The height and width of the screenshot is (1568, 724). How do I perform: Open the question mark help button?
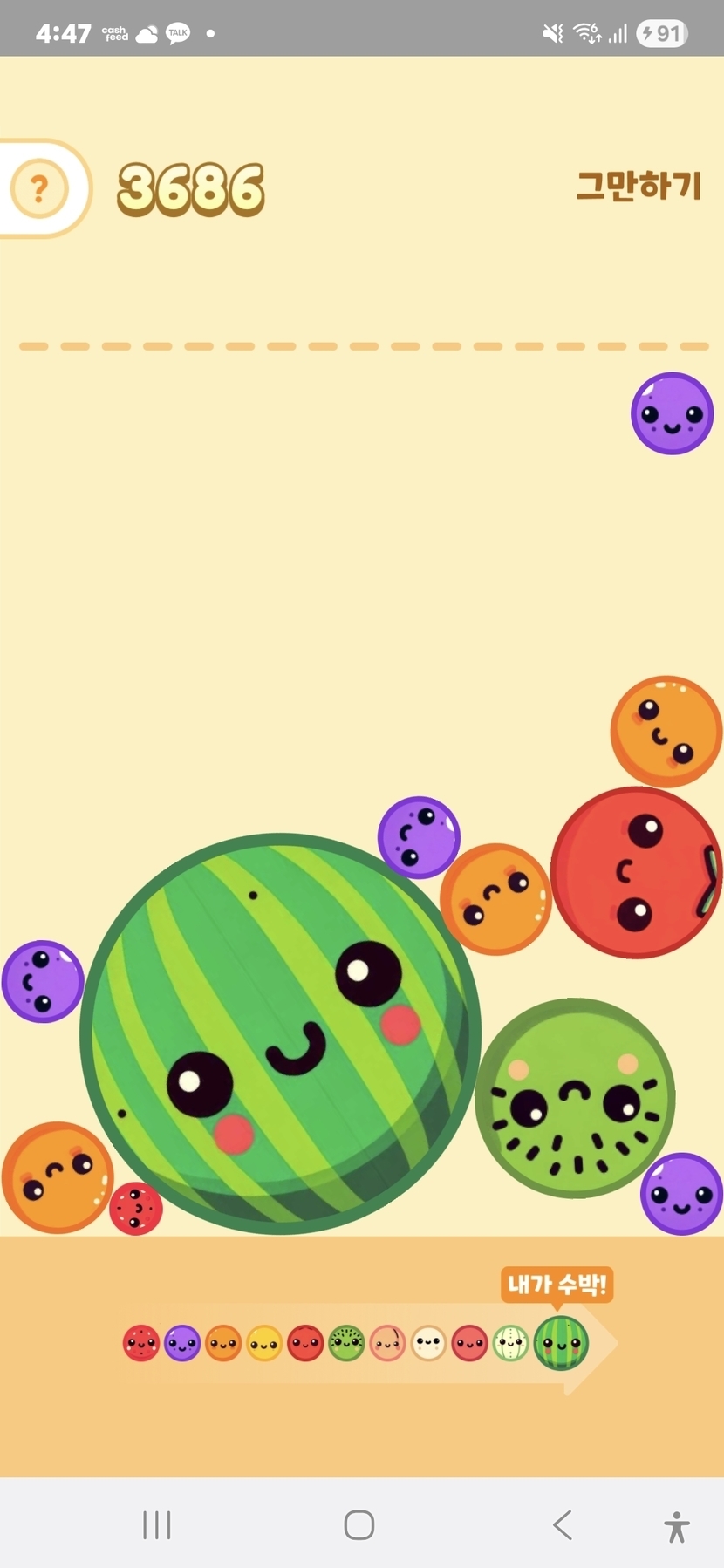[39, 188]
